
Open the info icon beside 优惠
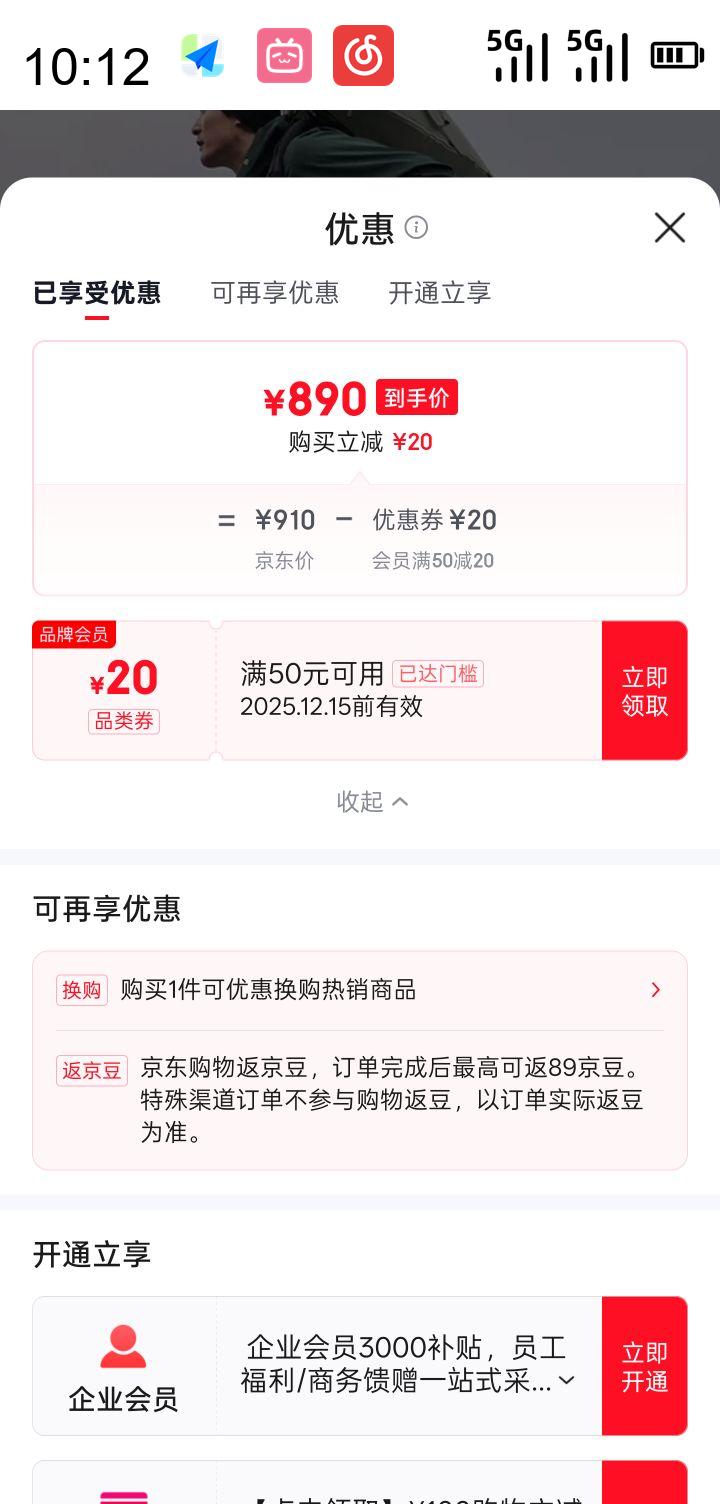click(416, 228)
